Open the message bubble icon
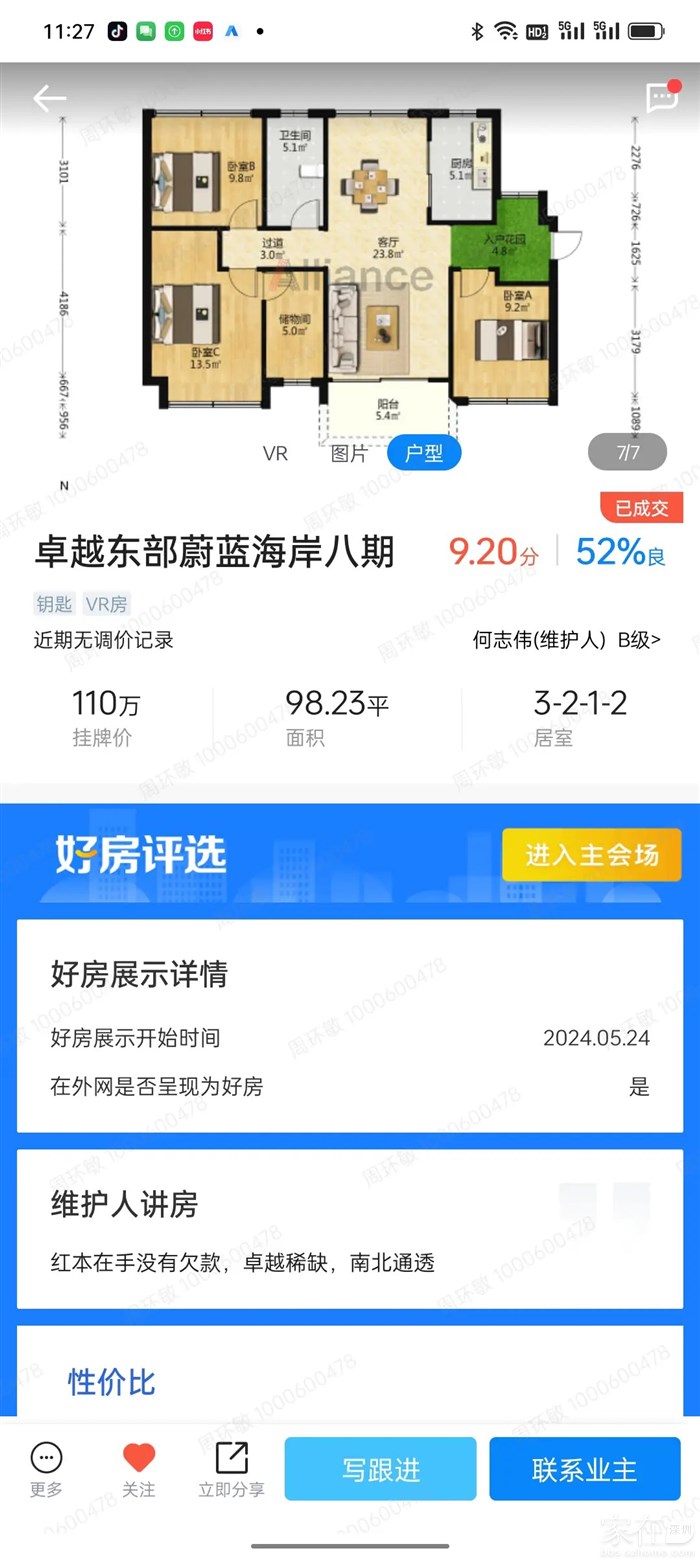 662,98
